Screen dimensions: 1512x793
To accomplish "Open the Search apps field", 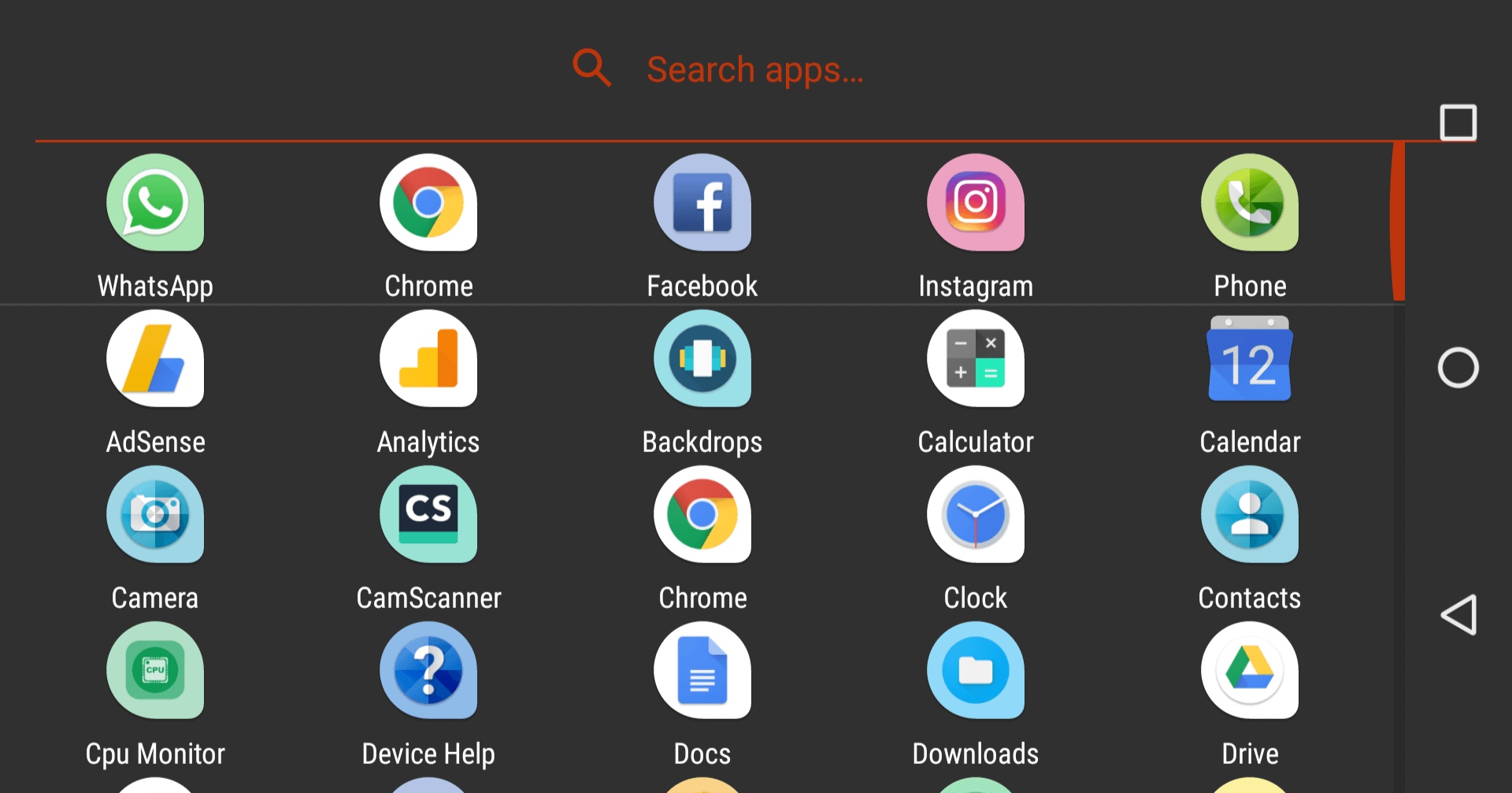I will tap(754, 70).
